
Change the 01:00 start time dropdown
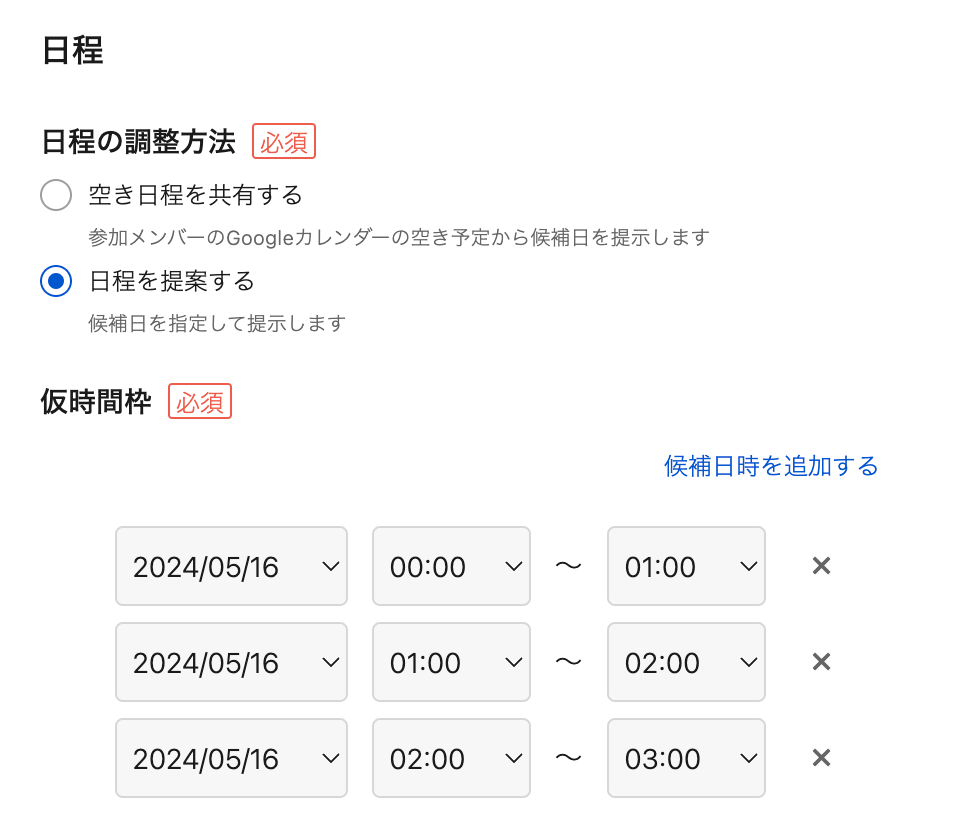[451, 662]
